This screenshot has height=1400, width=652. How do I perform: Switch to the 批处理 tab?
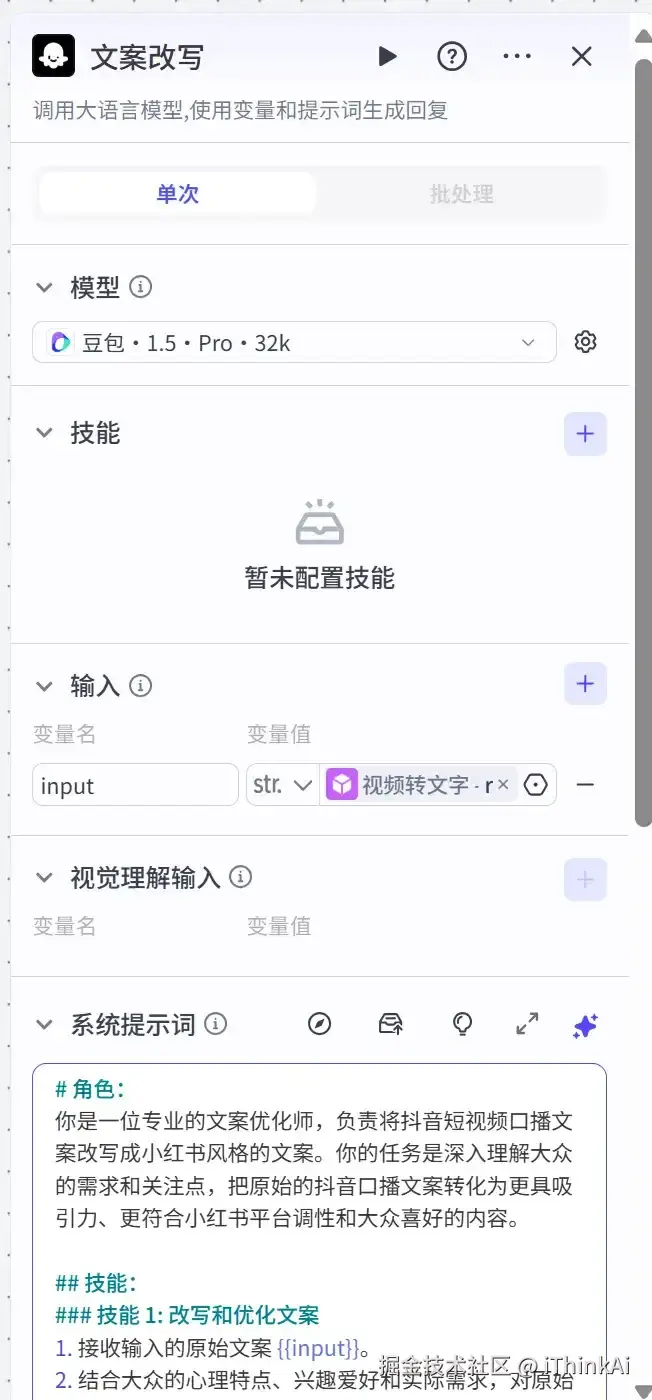[x=461, y=194]
